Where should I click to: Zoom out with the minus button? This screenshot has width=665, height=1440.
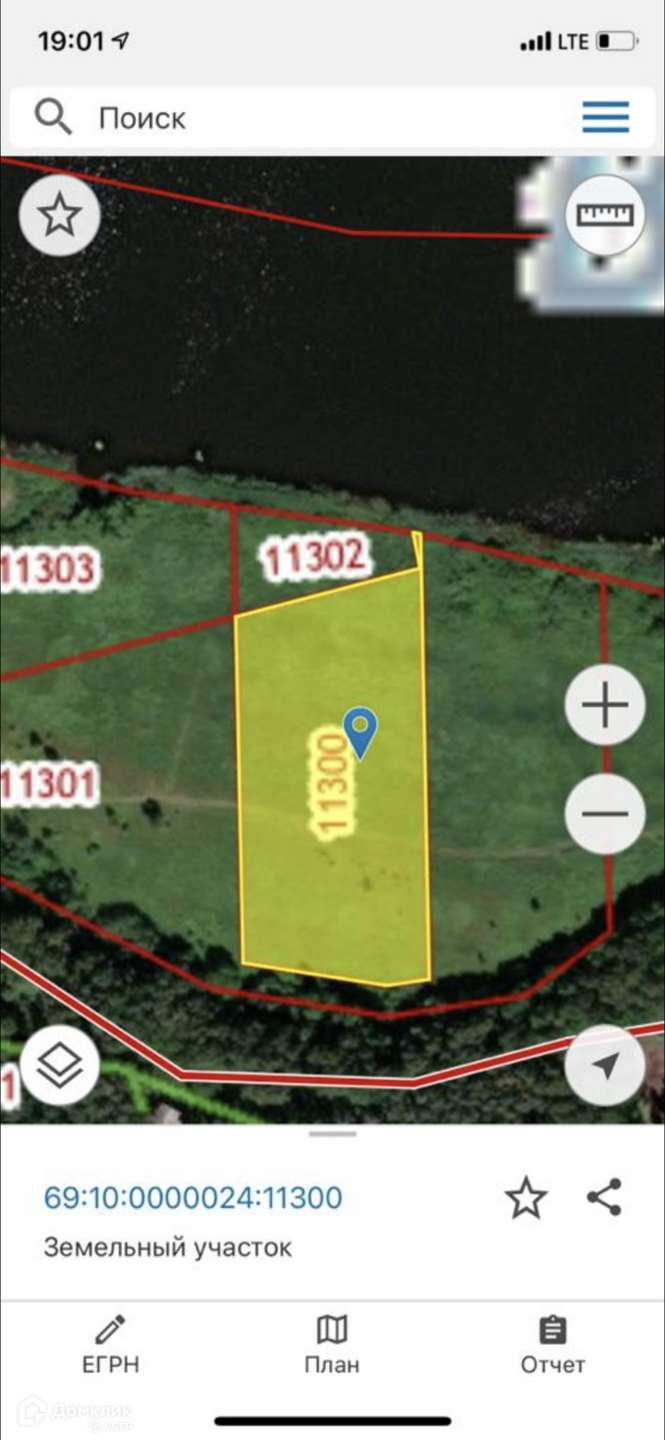pyautogui.click(x=605, y=814)
